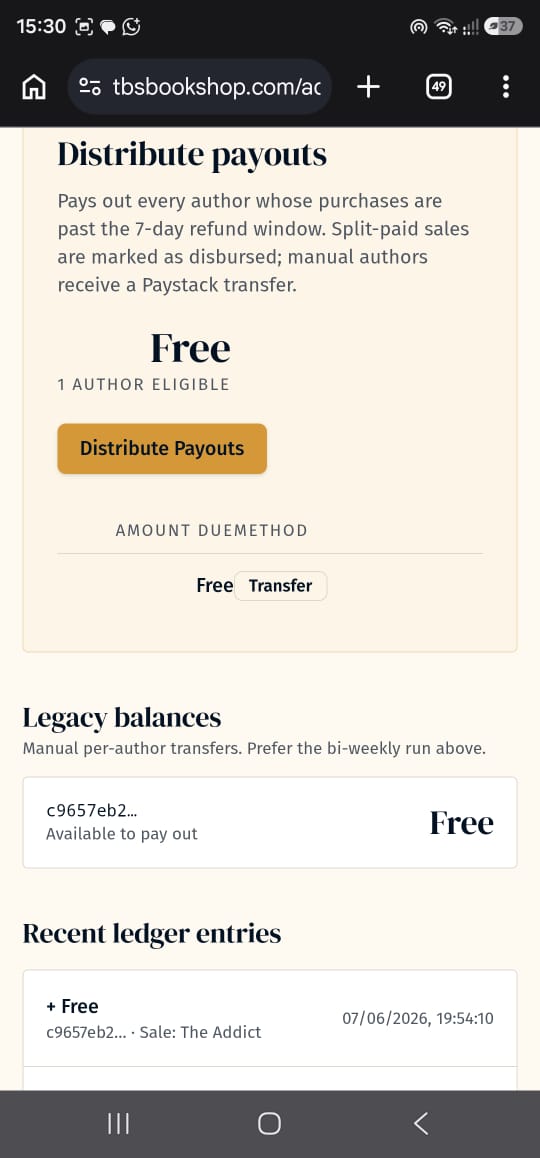Open the ledger entry for The Addict sale

[270, 1018]
